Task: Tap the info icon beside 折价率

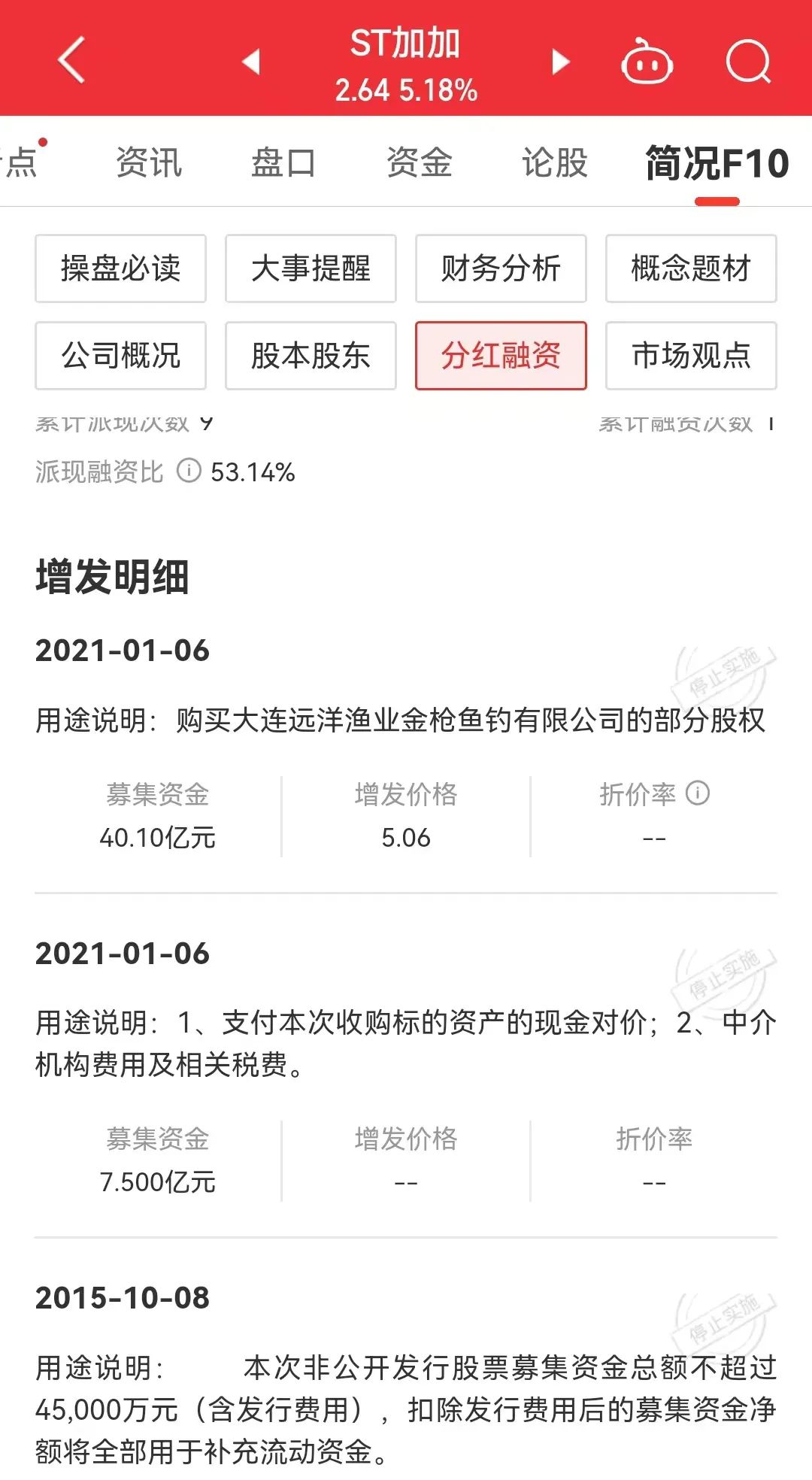Action: [698, 793]
